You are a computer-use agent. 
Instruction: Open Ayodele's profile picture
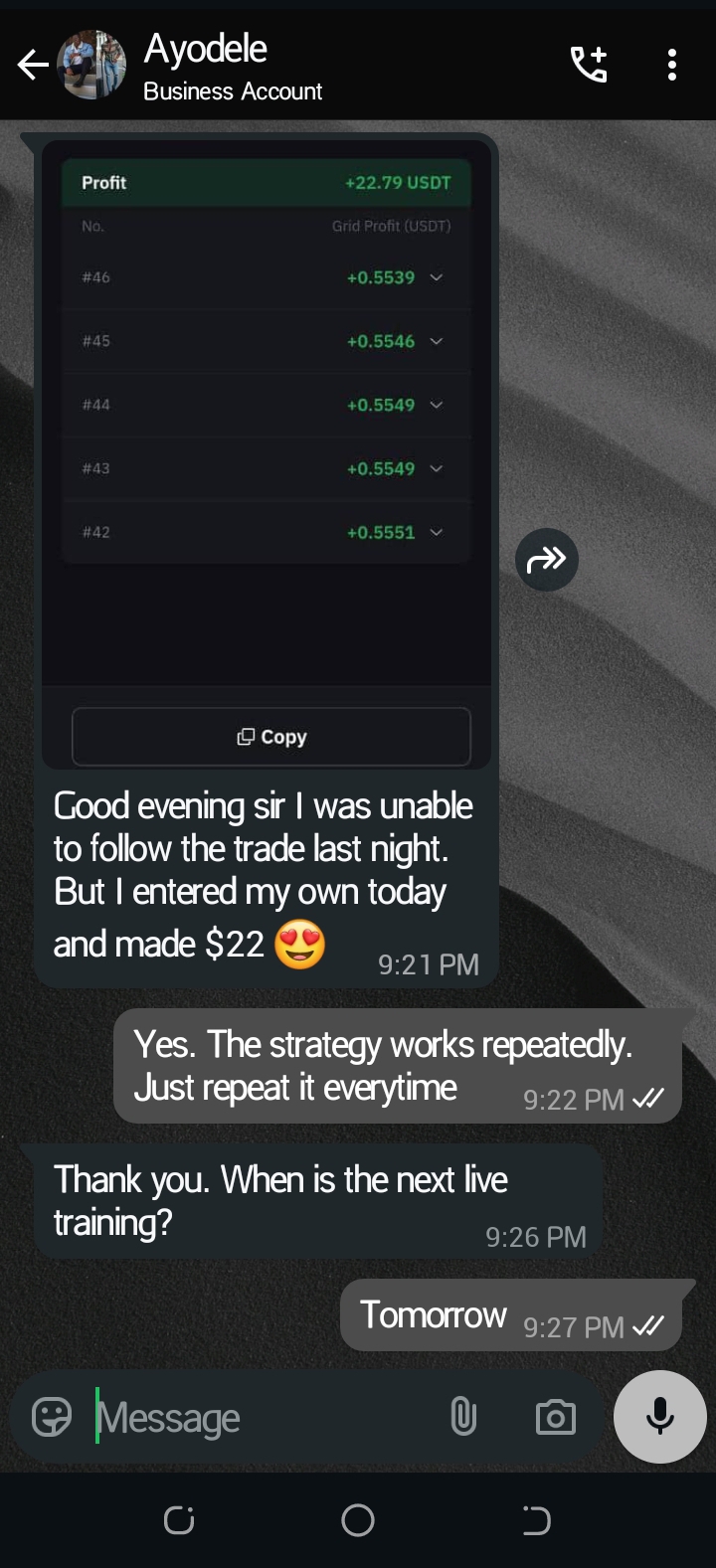tap(91, 66)
